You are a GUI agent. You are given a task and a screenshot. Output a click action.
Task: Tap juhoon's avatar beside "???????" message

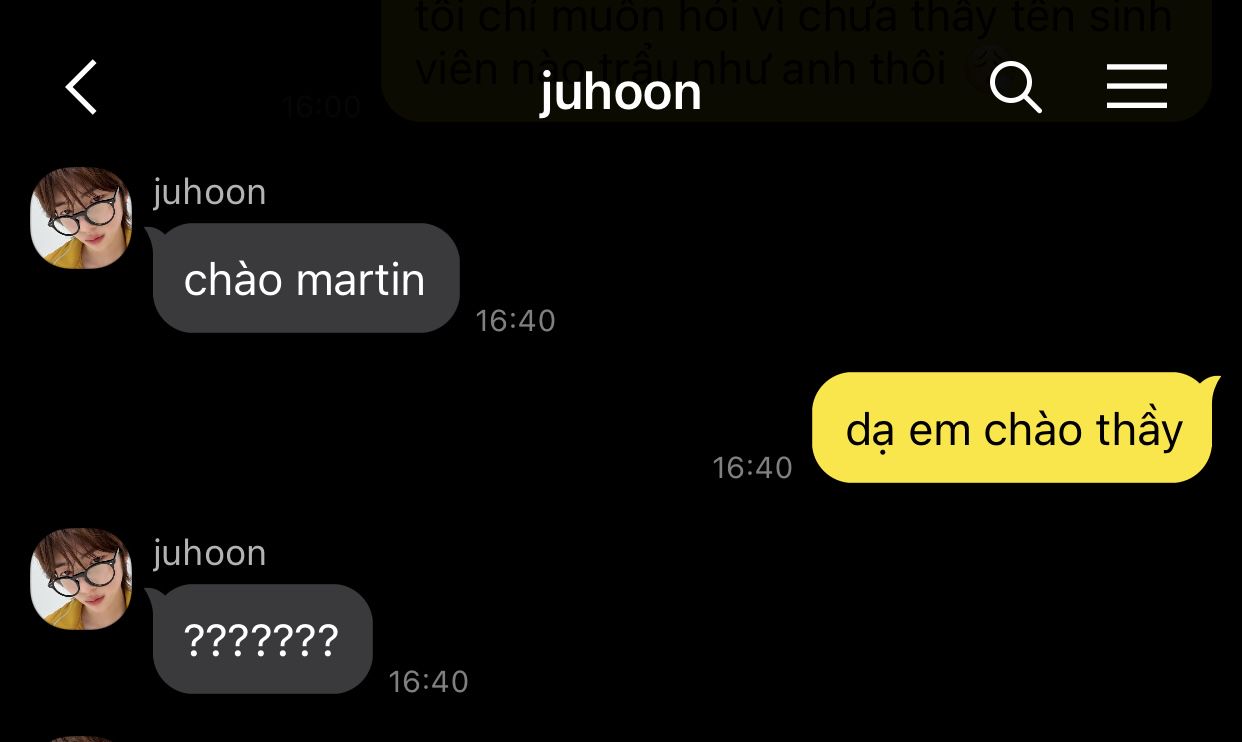[82, 579]
